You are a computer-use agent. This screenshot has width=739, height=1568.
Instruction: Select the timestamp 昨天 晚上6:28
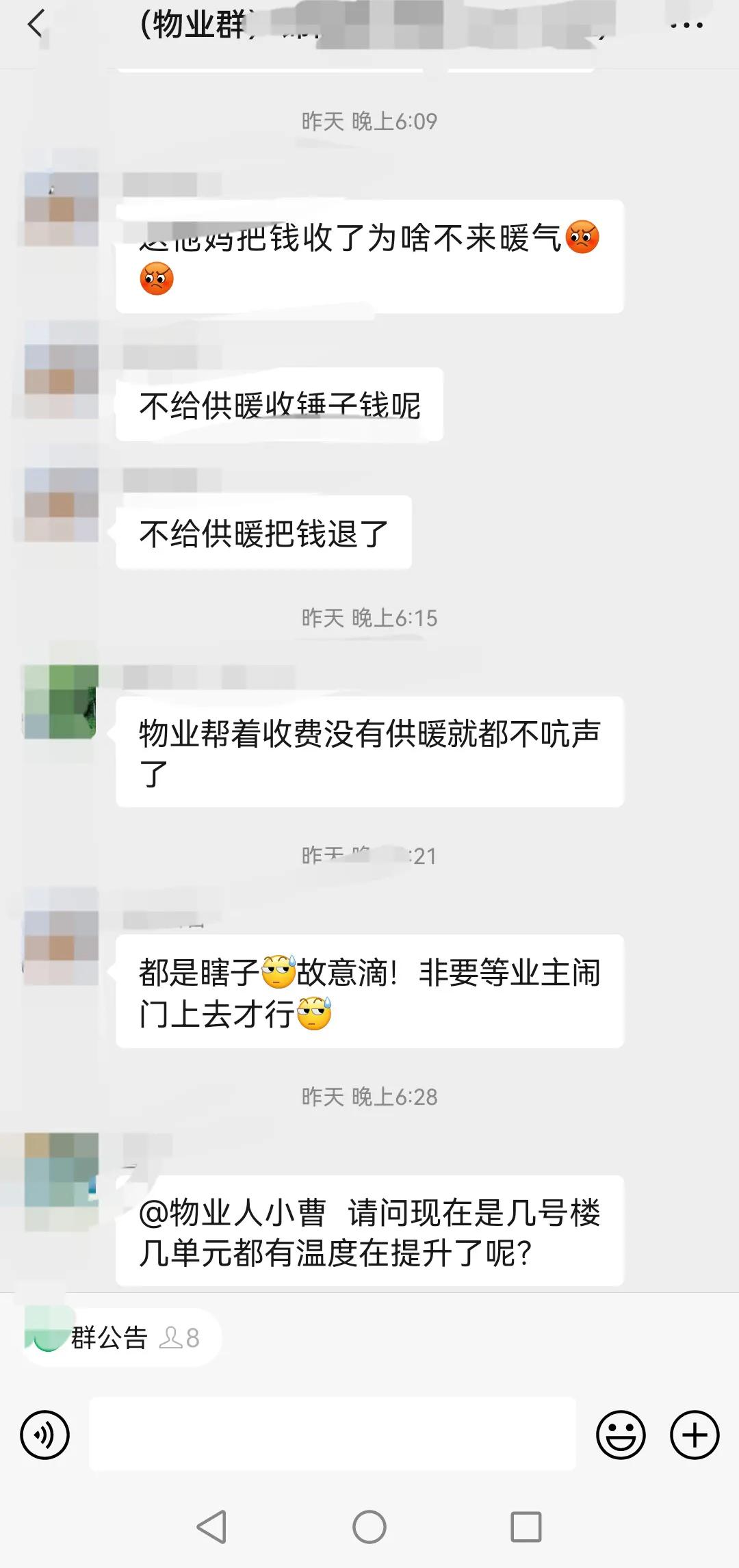click(369, 1095)
